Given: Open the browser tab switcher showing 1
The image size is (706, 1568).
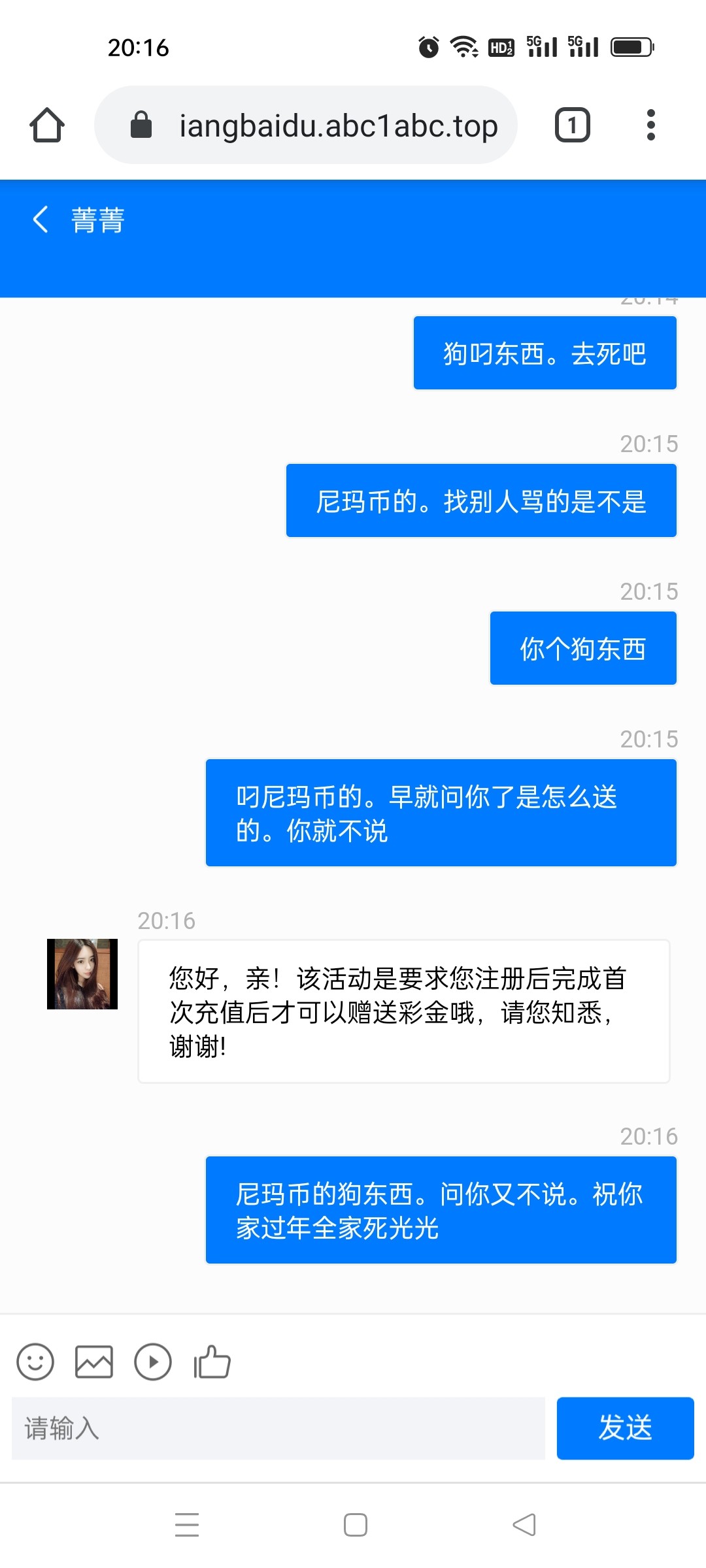Looking at the screenshot, I should (x=572, y=125).
